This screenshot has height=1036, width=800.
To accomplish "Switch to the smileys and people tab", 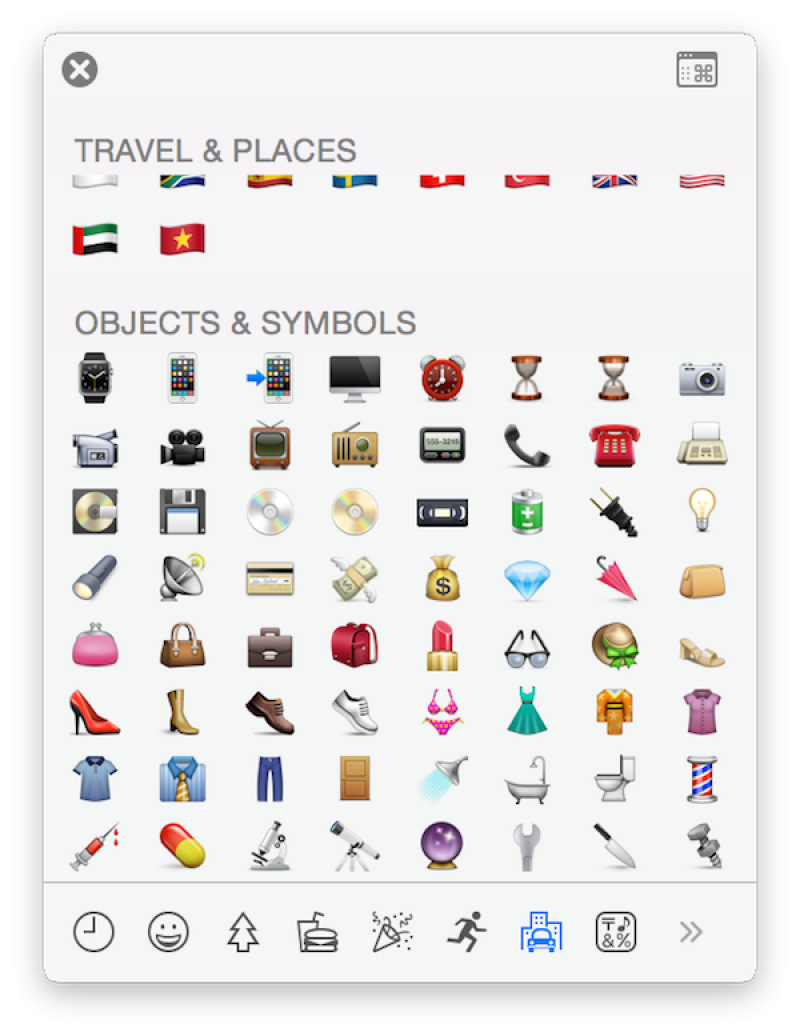I will (x=168, y=932).
